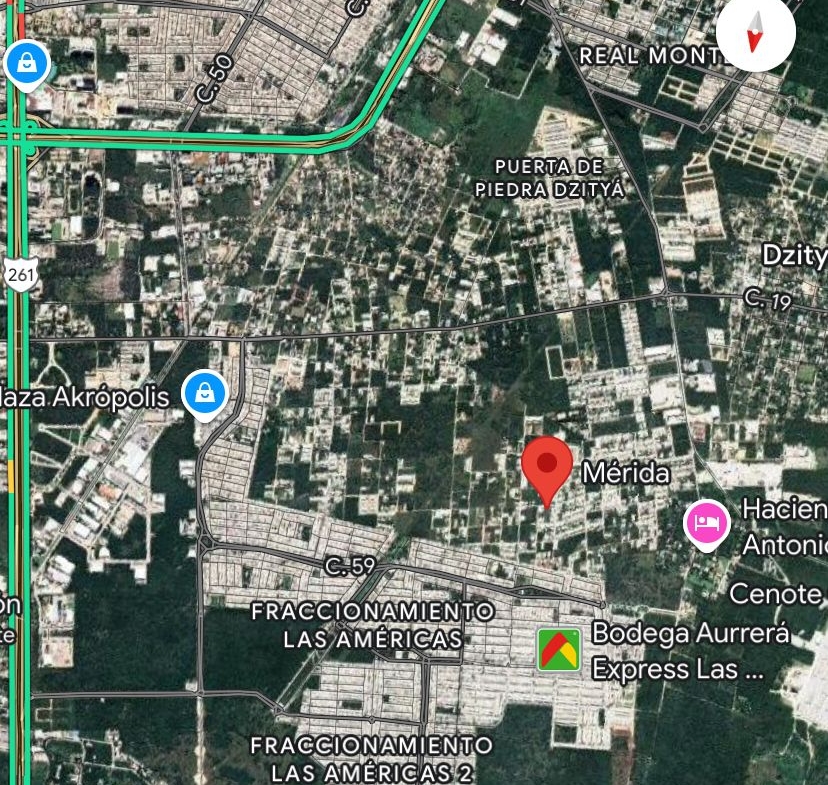The image size is (828, 785).
Task: Open the pink Hacienda hotel marker
Action: point(707,522)
